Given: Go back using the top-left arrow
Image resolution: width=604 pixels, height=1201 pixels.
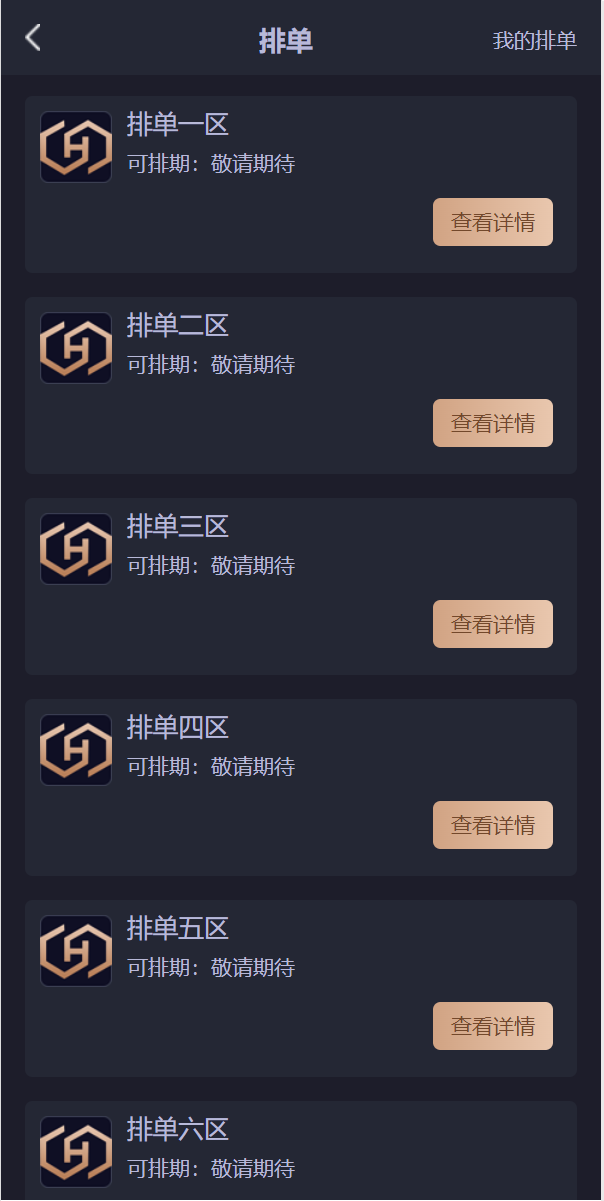Looking at the screenshot, I should 33,38.
